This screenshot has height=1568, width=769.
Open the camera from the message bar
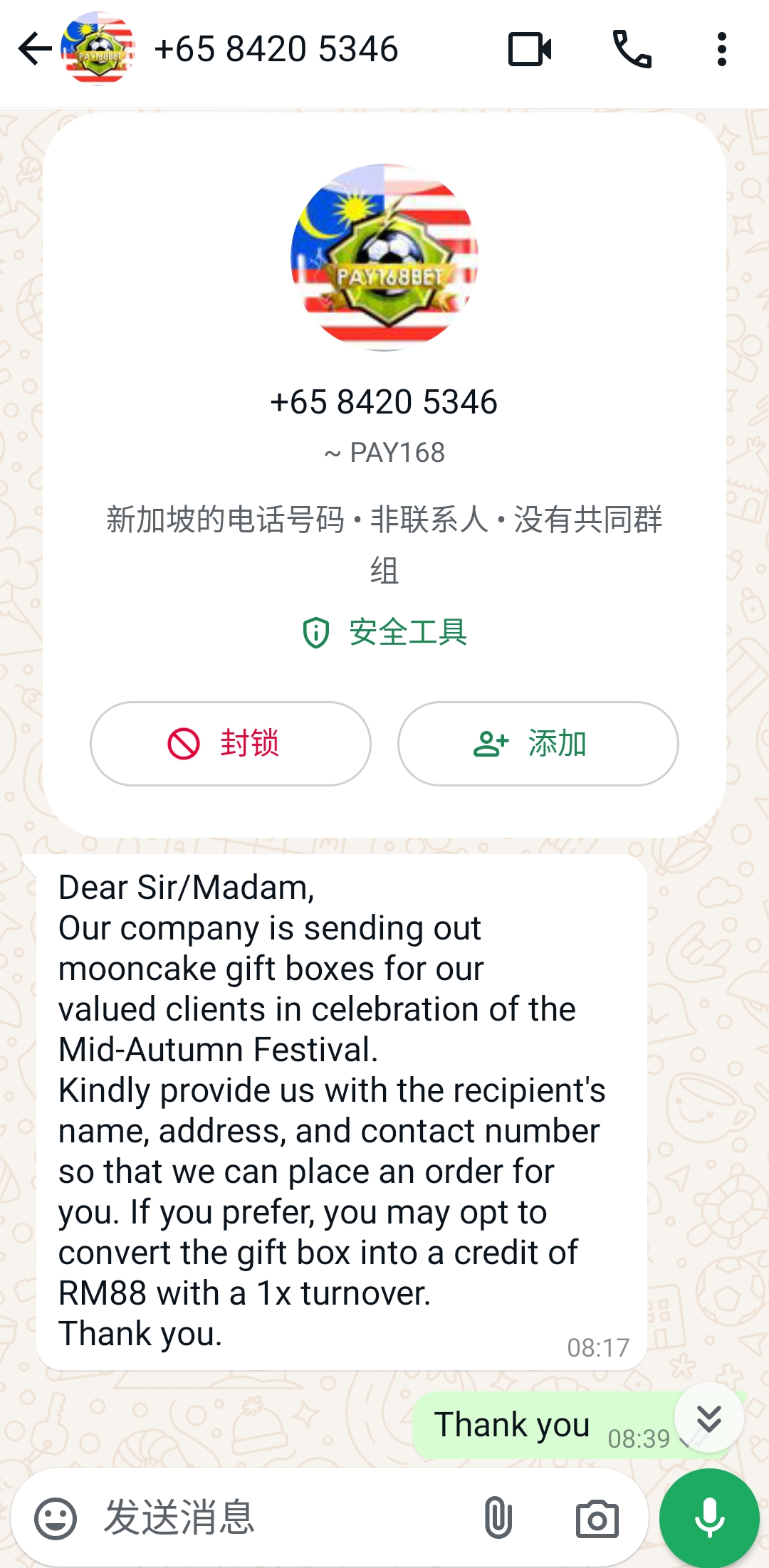coord(597,1519)
